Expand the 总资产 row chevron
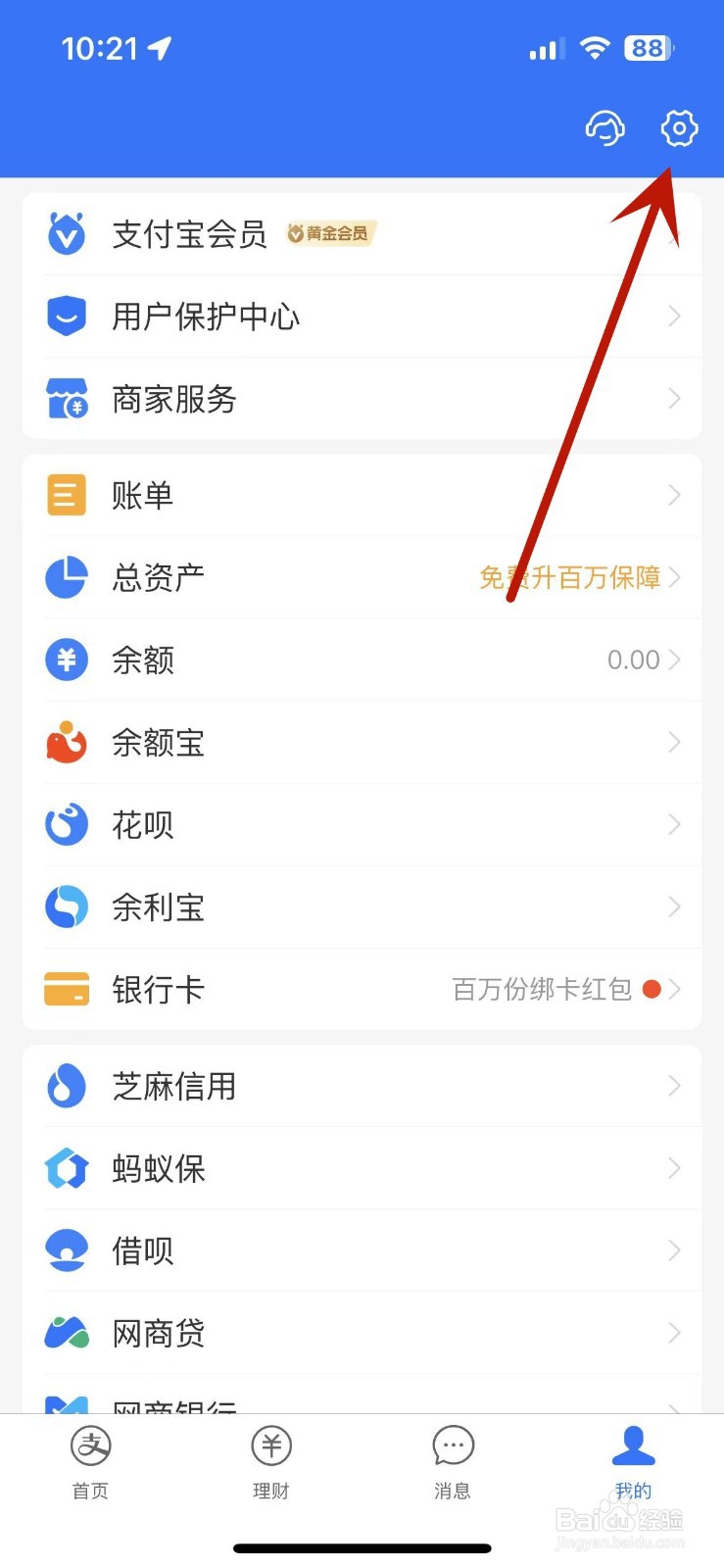This screenshot has height=1568, width=724. [x=676, y=577]
